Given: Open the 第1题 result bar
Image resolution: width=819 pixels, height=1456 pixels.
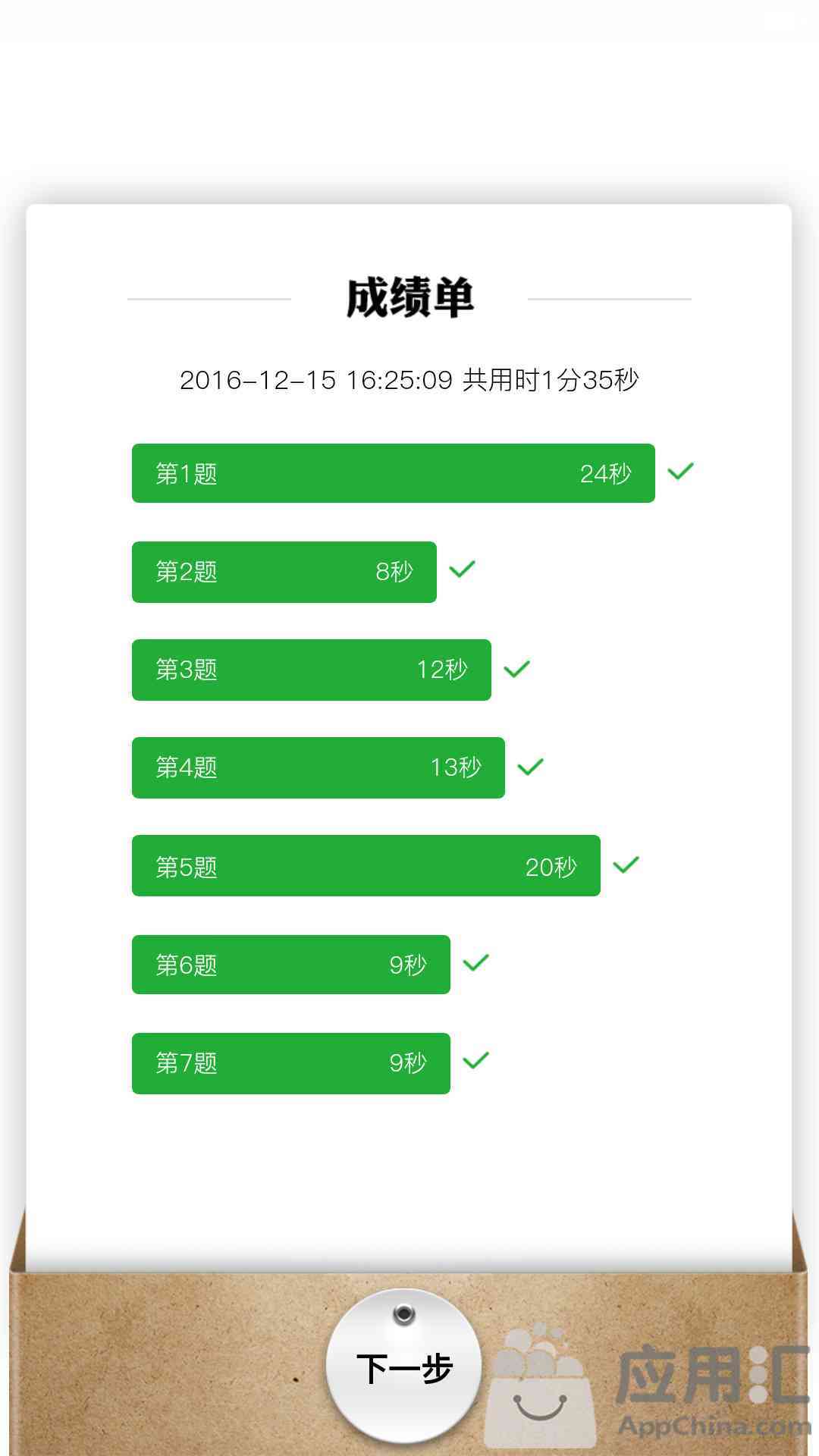Looking at the screenshot, I should click(393, 473).
